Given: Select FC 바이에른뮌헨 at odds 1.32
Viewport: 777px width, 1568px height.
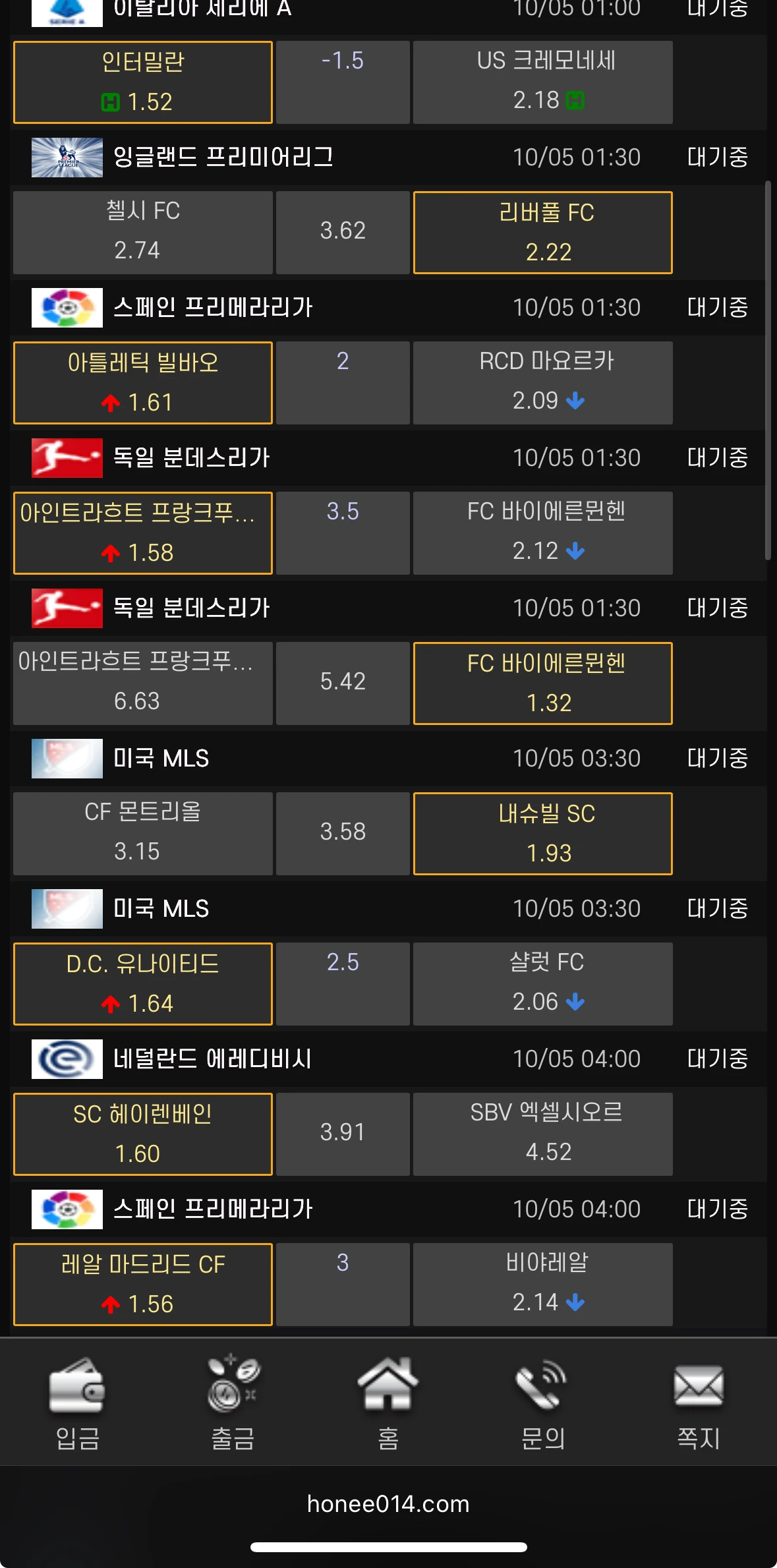Looking at the screenshot, I should [x=542, y=683].
